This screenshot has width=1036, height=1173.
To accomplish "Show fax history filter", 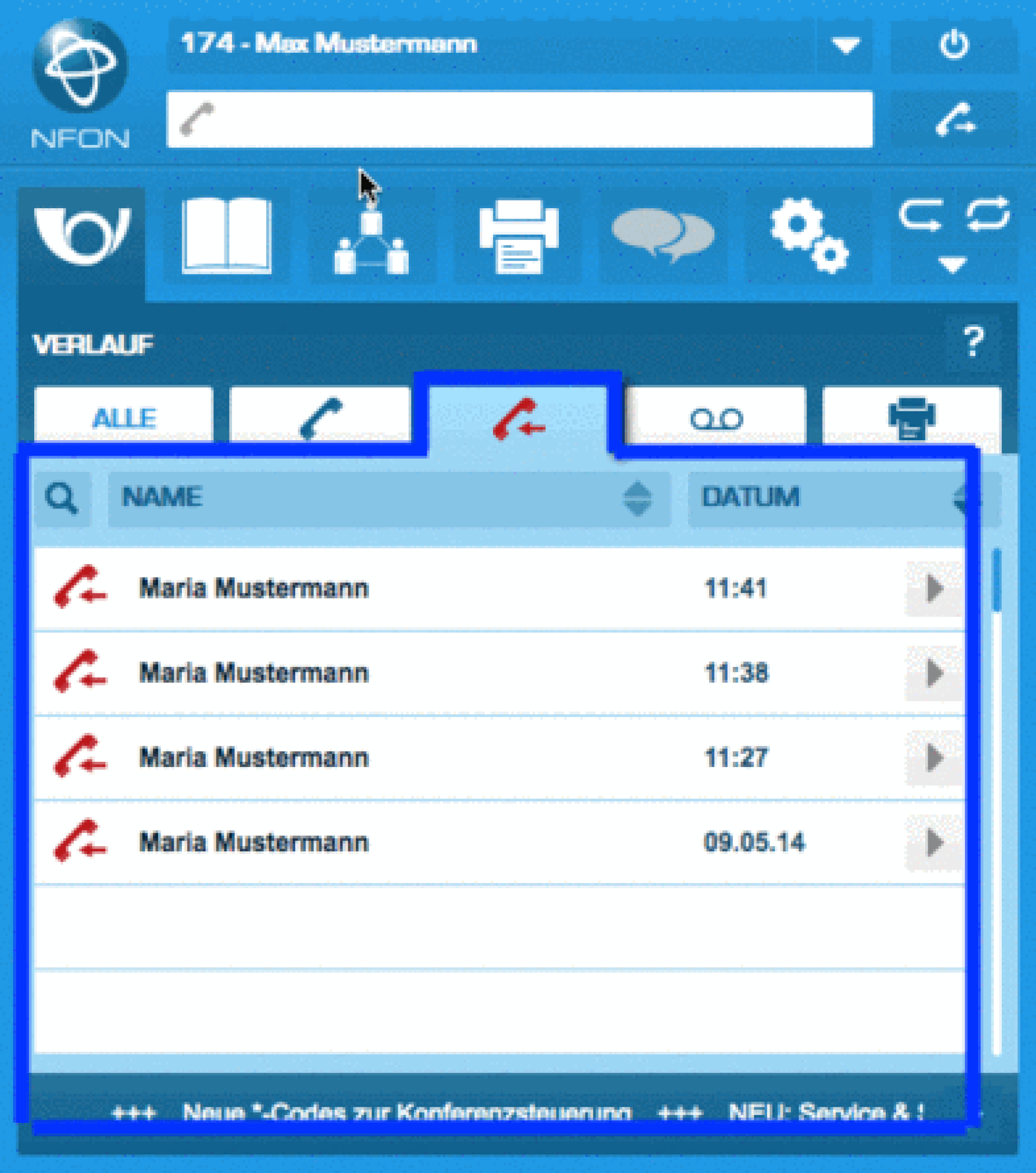I will [911, 418].
